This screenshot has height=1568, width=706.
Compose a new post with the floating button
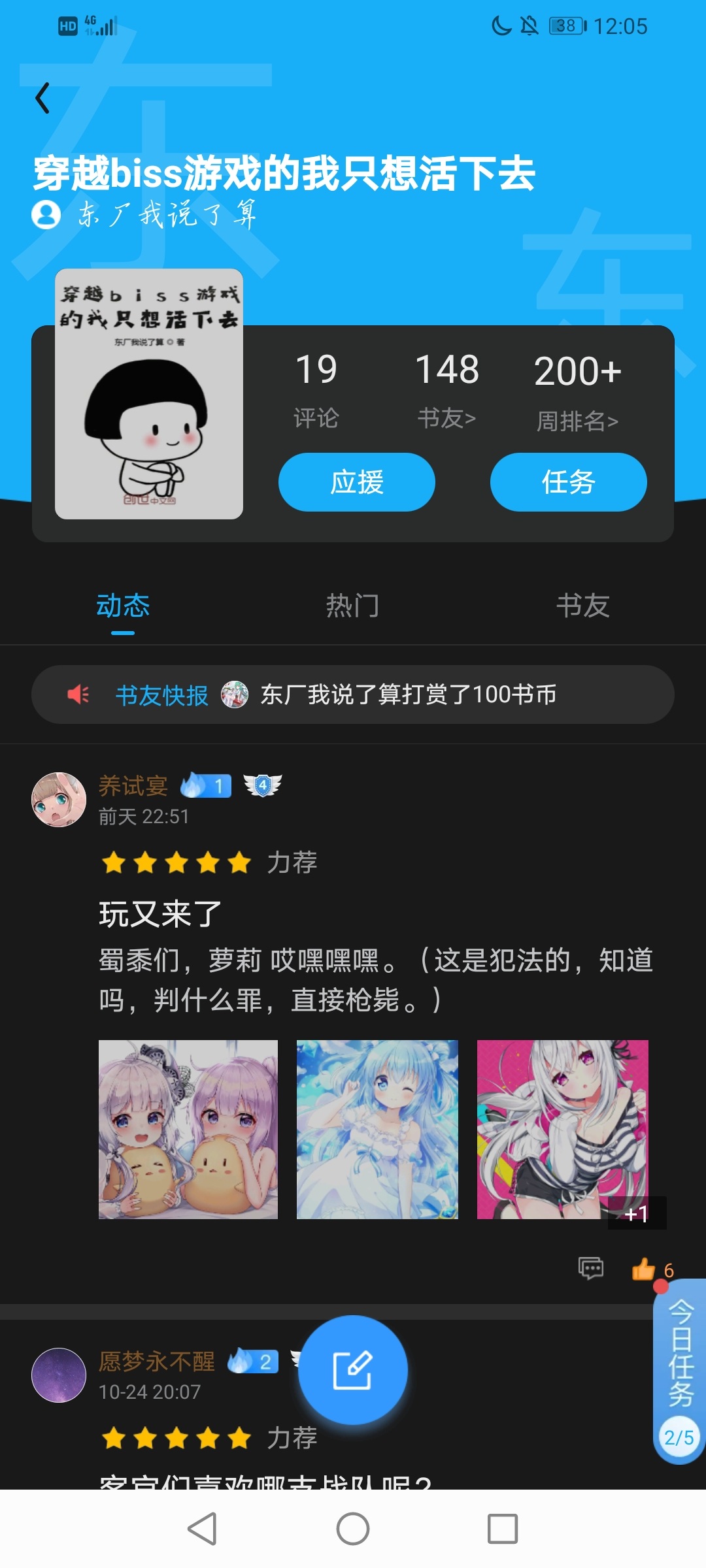tap(353, 1370)
